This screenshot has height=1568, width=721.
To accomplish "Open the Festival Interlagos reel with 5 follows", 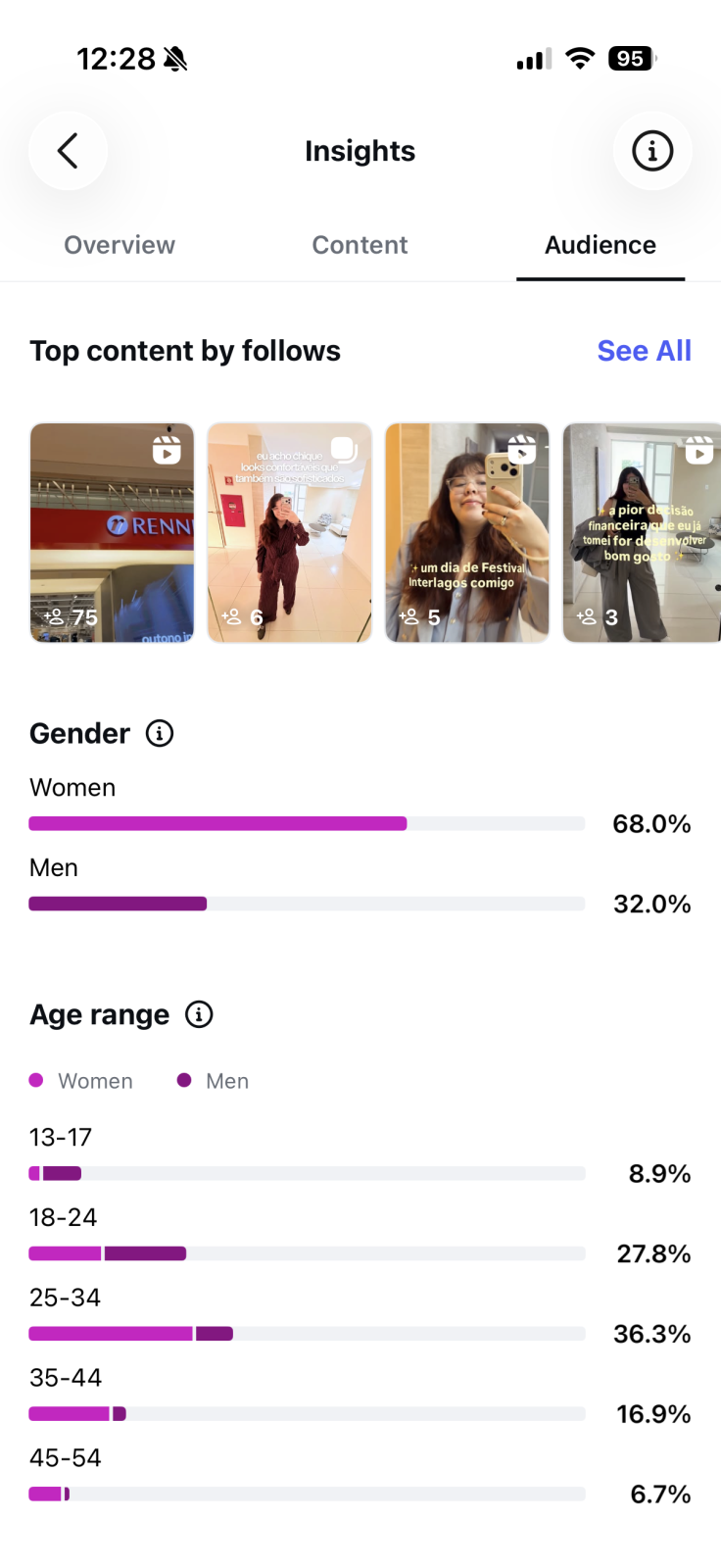I will coord(467,533).
